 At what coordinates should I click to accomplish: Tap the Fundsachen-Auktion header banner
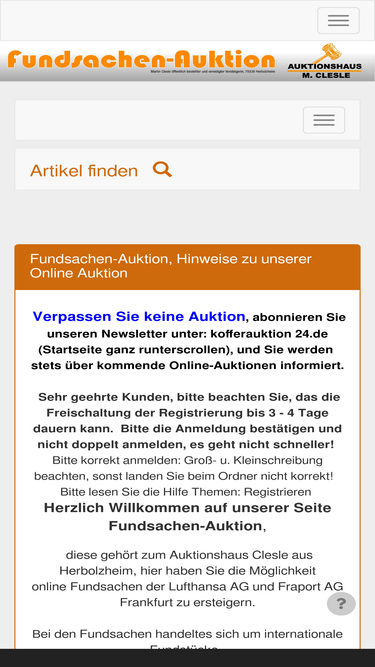point(188,61)
